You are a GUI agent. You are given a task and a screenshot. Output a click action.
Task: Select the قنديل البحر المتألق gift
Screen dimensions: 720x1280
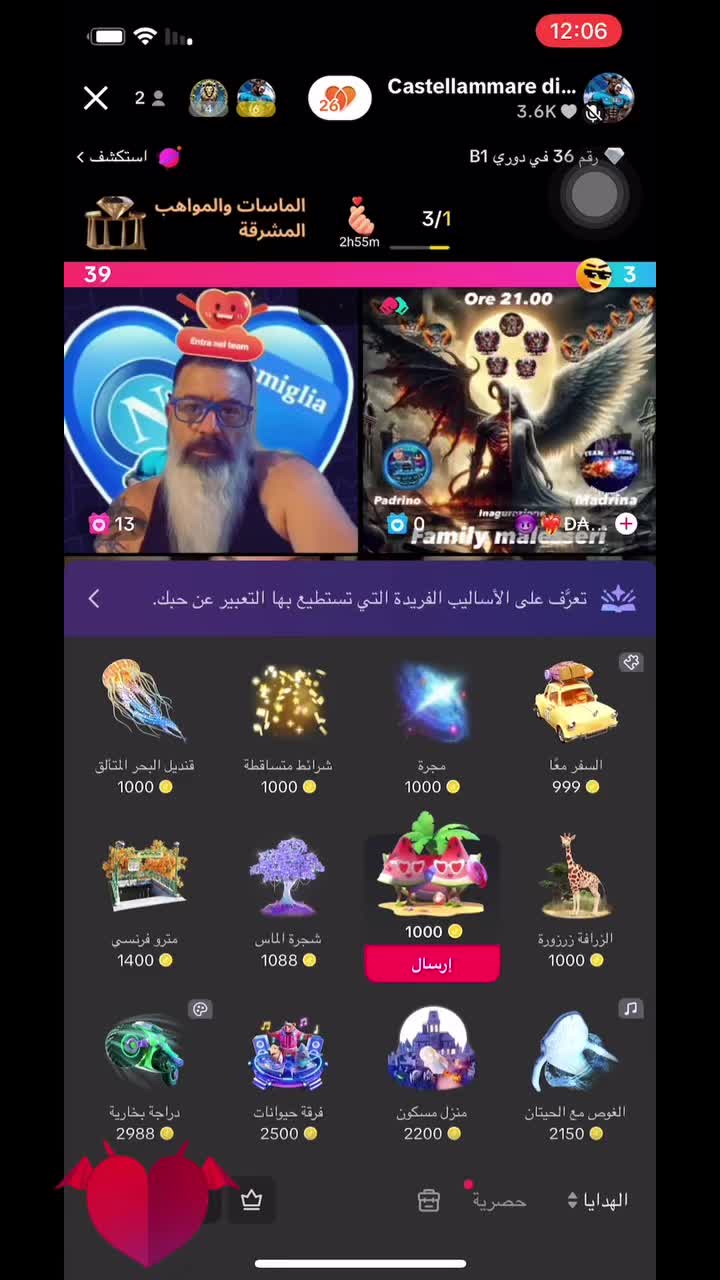point(145,727)
